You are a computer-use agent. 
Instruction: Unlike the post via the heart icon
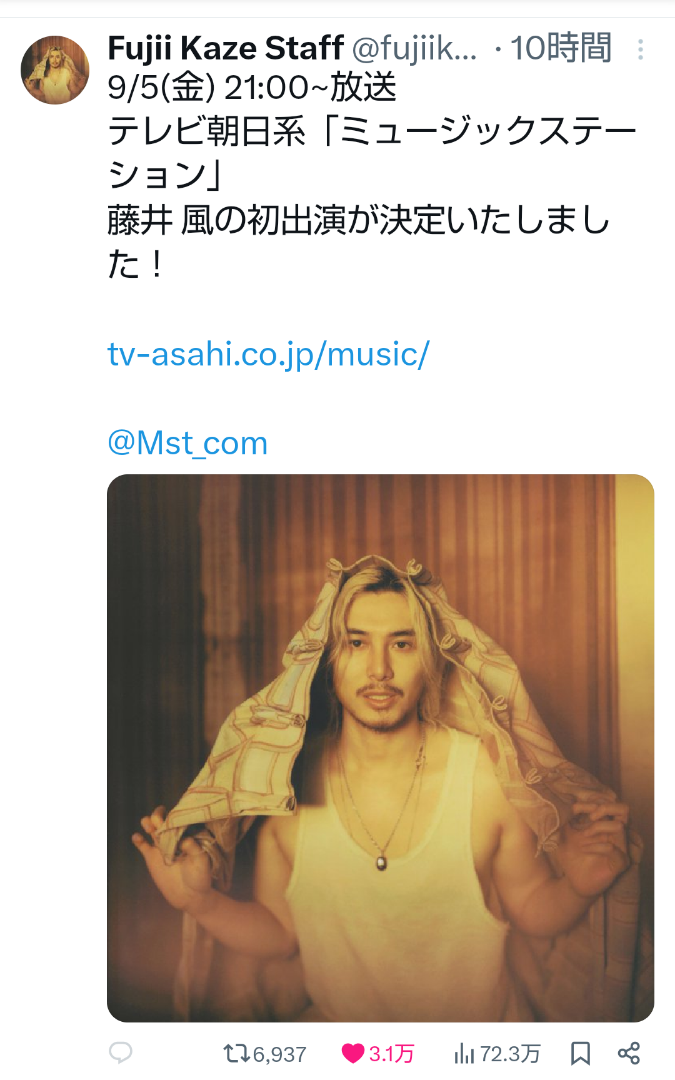tap(353, 1054)
